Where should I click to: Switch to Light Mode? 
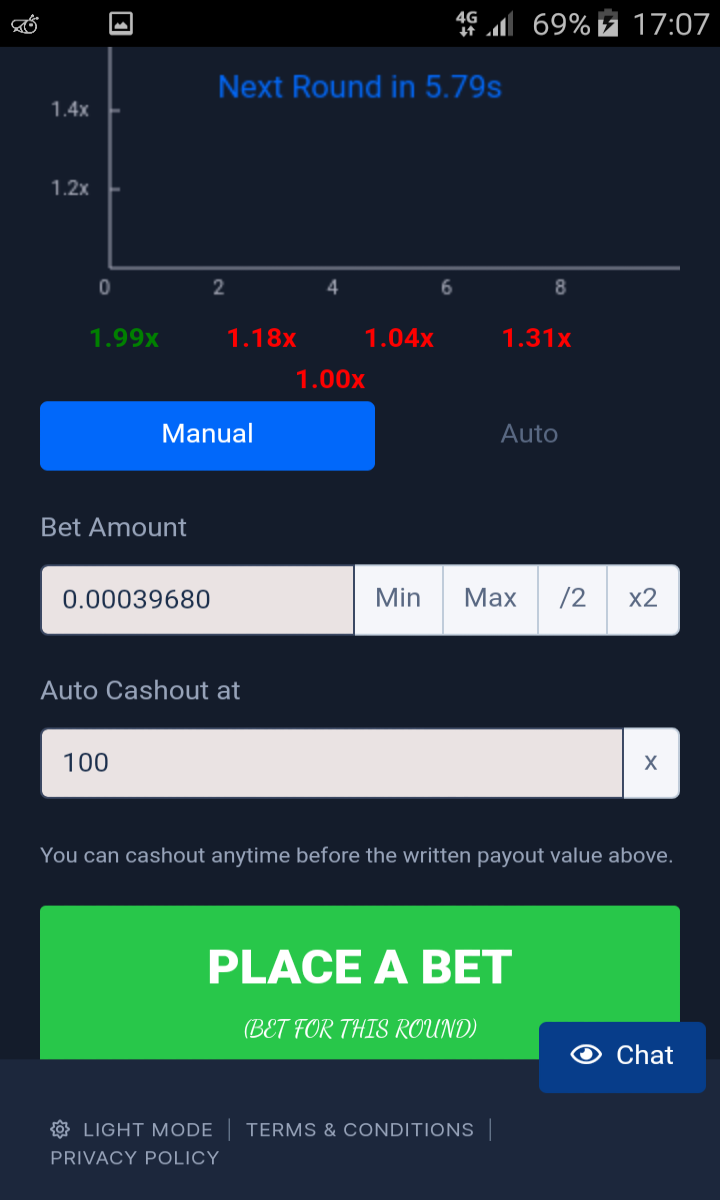pyautogui.click(x=132, y=1130)
